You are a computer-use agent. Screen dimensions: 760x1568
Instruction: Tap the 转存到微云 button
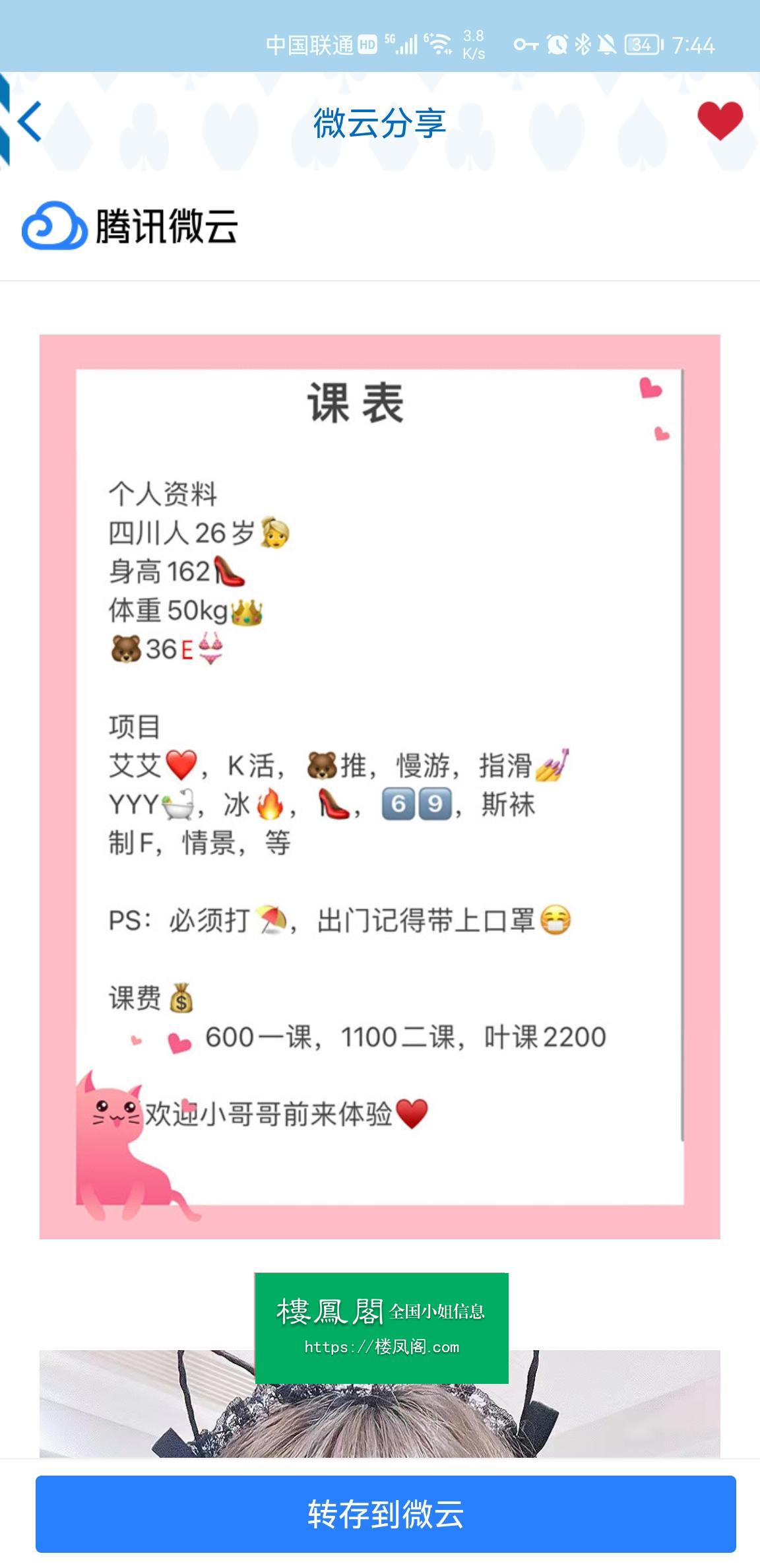385,1514
